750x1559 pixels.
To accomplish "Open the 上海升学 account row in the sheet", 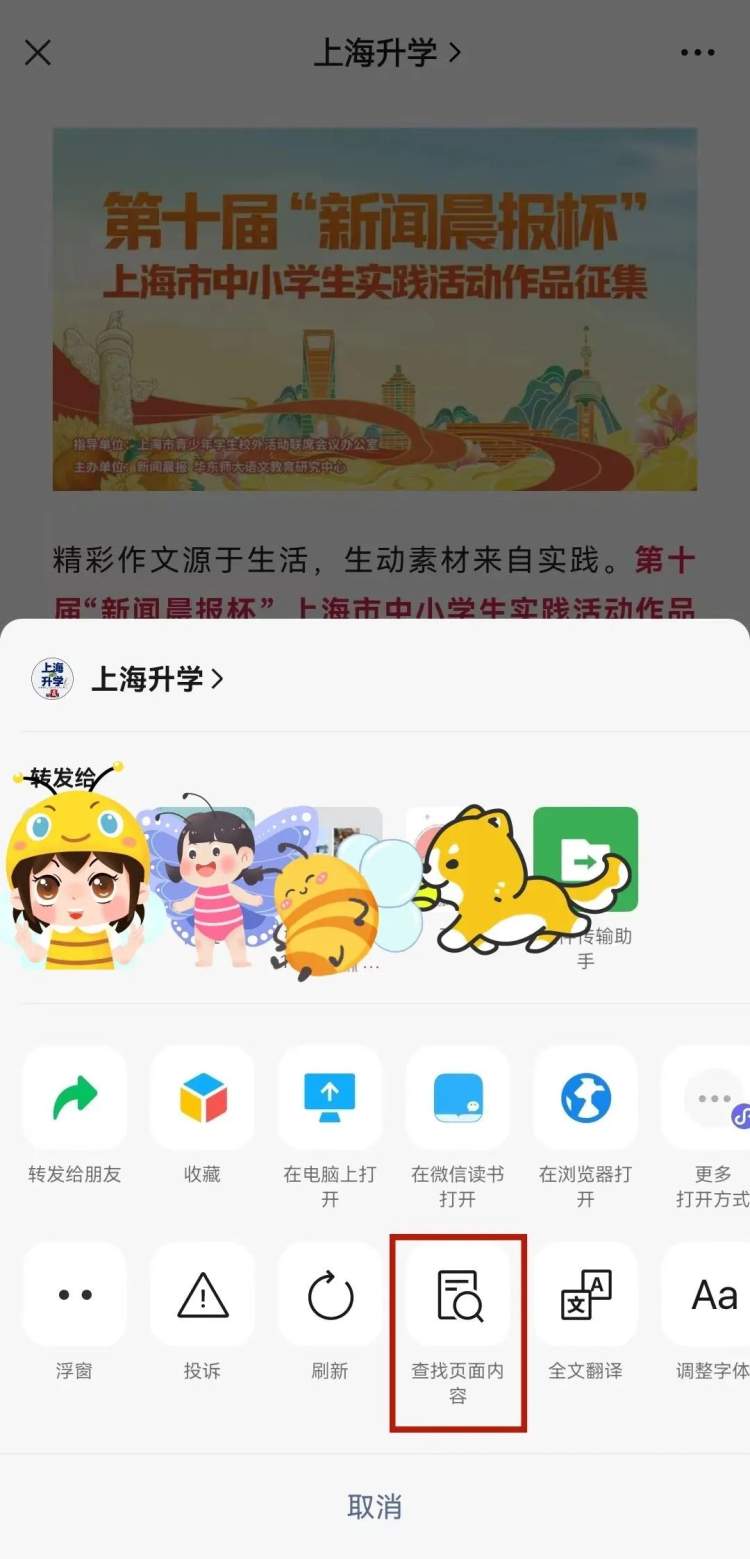I will click(150, 679).
